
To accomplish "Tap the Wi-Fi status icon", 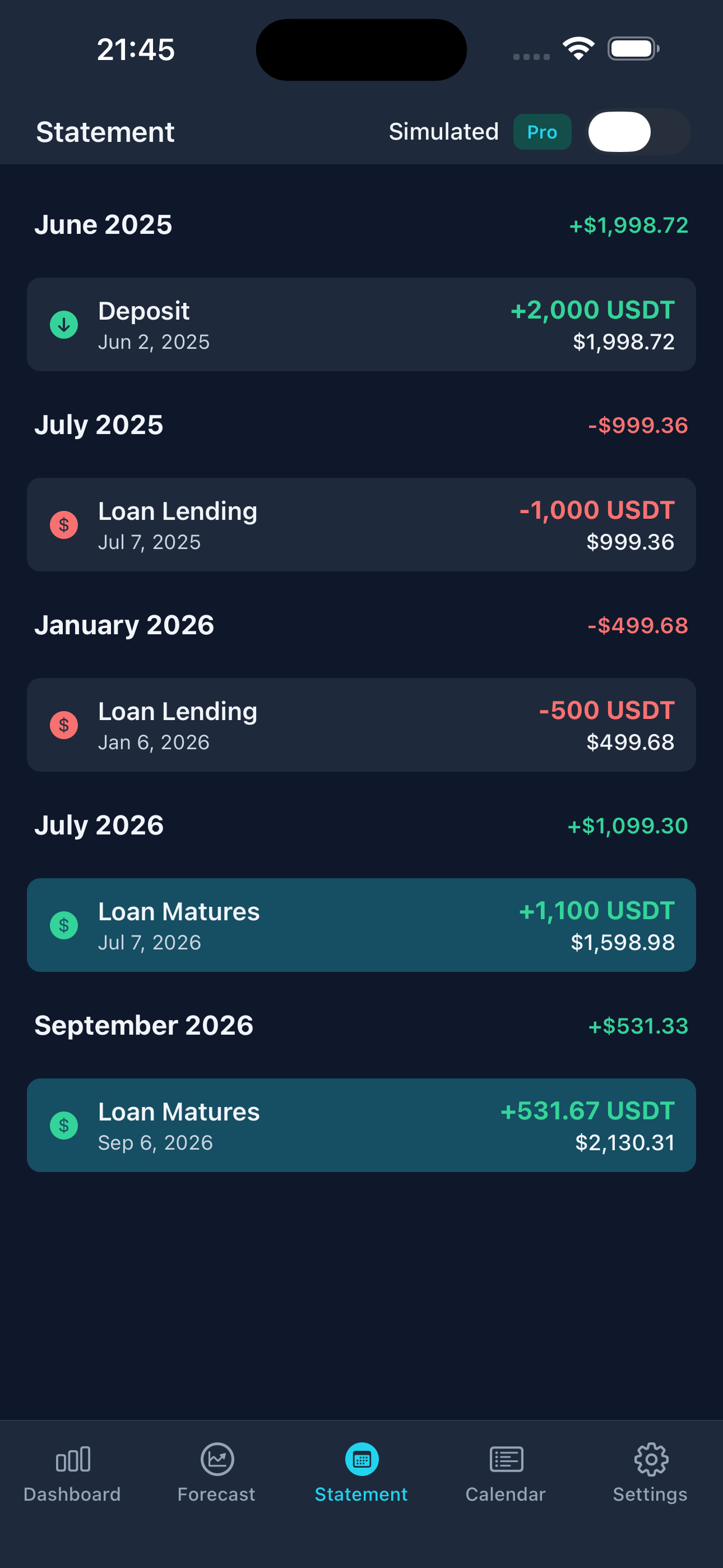I will pos(579,48).
